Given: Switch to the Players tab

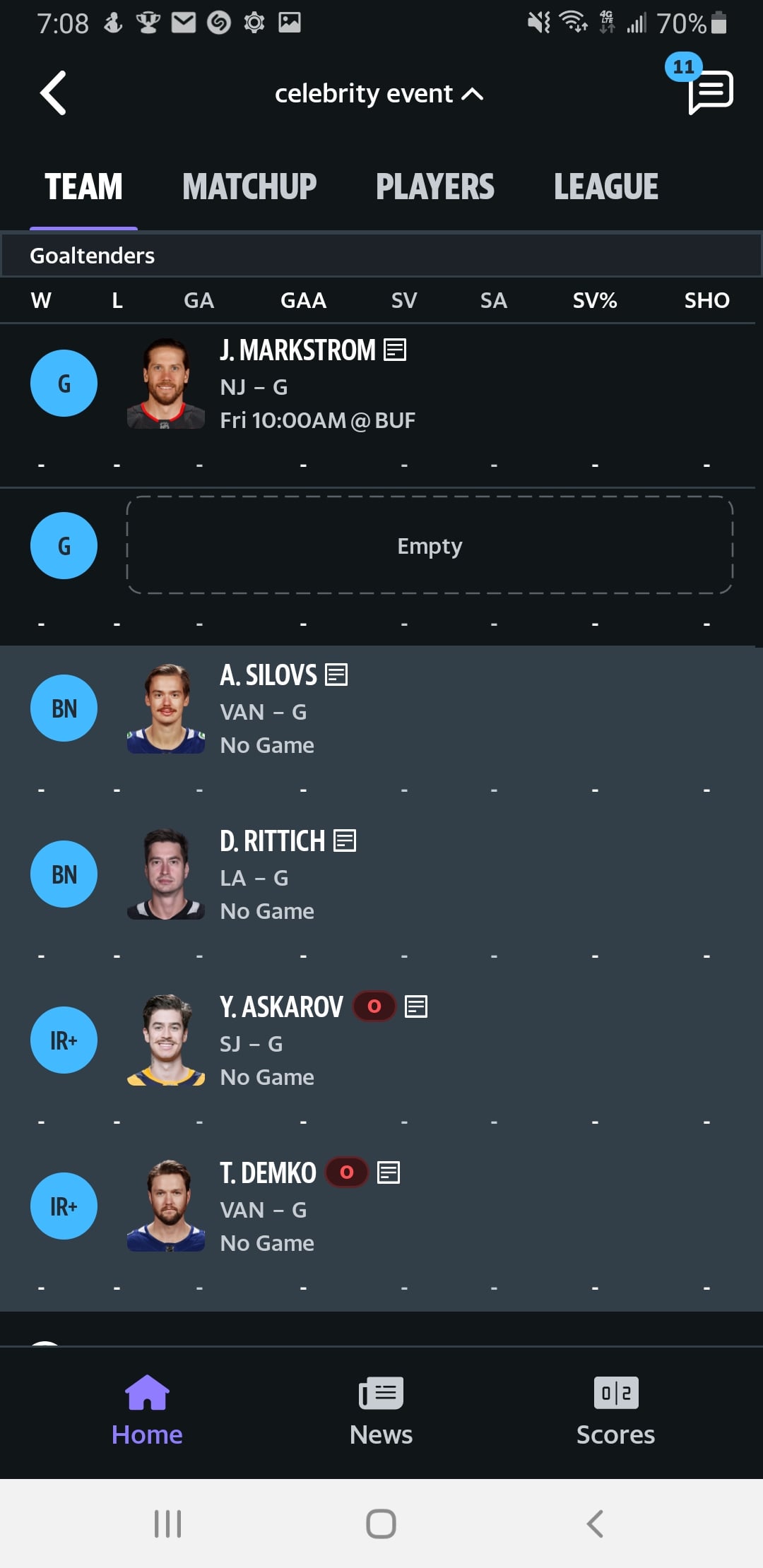Looking at the screenshot, I should 434,187.
